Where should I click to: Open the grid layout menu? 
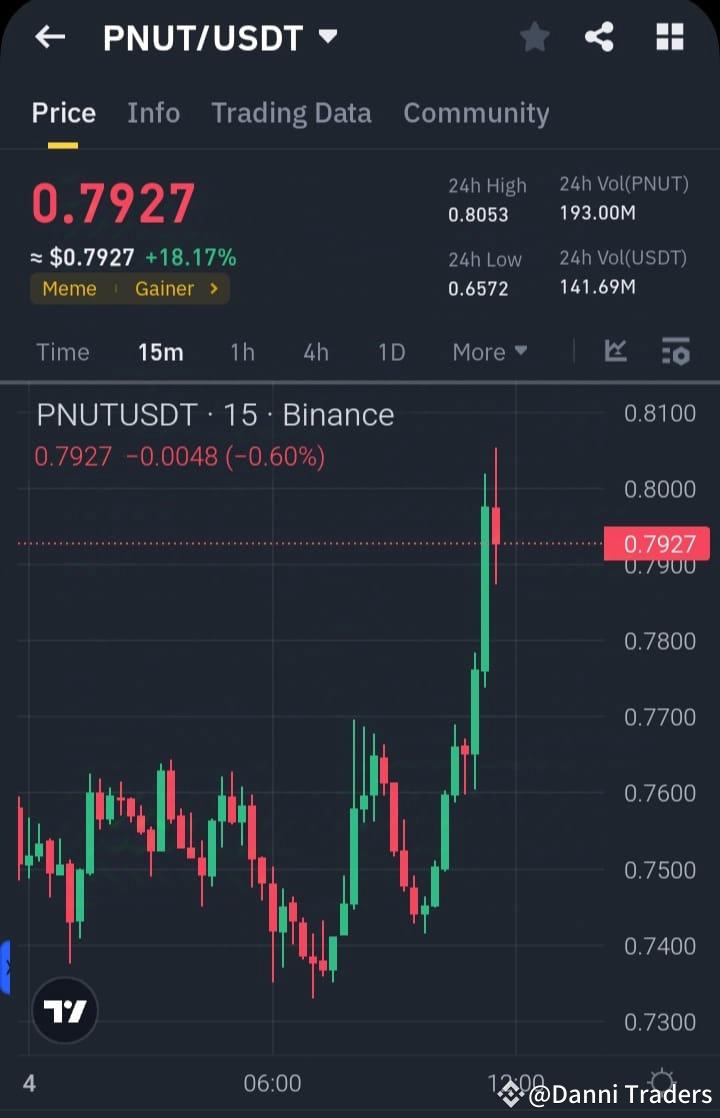click(669, 37)
